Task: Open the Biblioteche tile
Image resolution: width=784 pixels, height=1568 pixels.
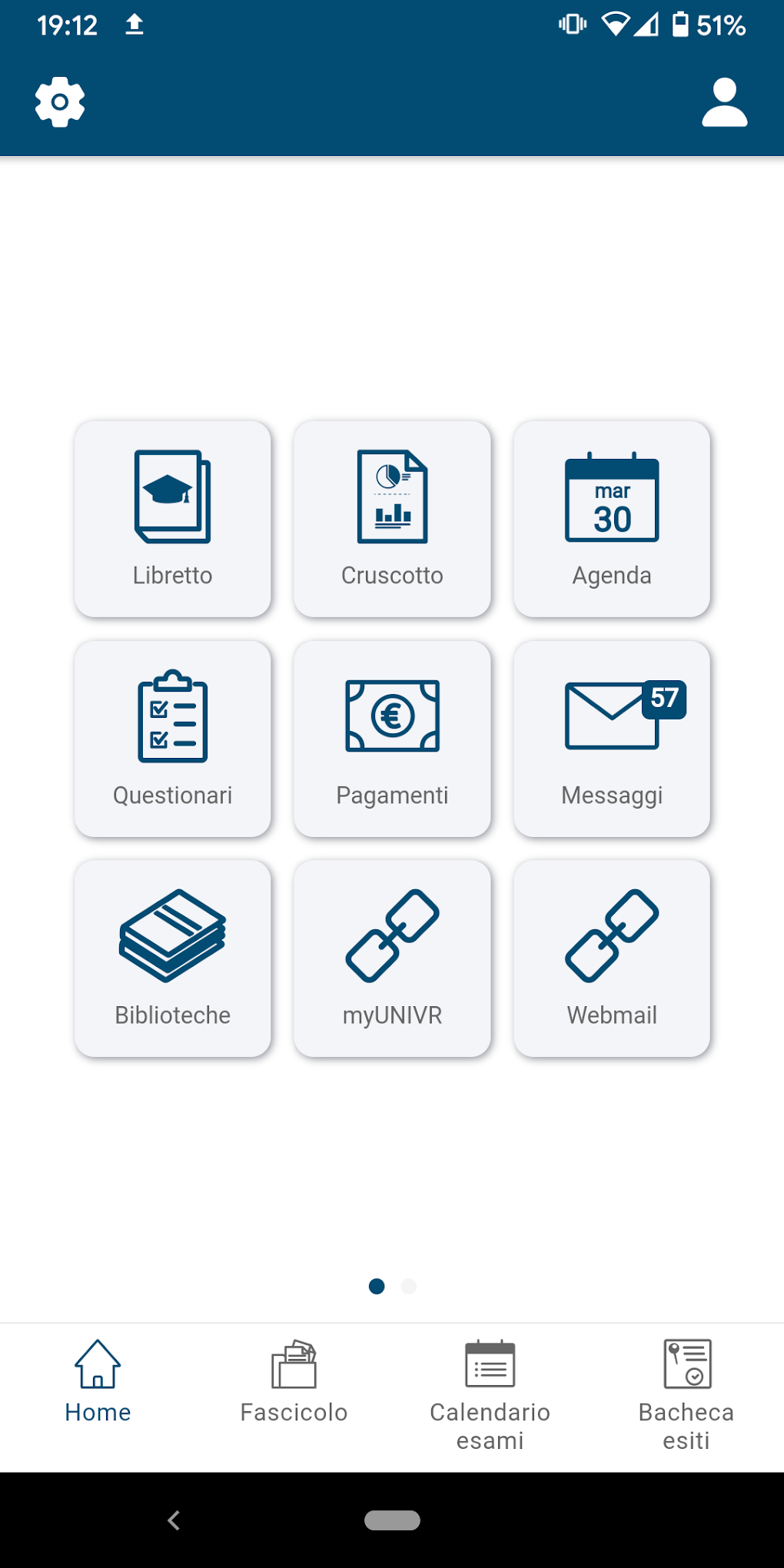Action: [x=173, y=958]
